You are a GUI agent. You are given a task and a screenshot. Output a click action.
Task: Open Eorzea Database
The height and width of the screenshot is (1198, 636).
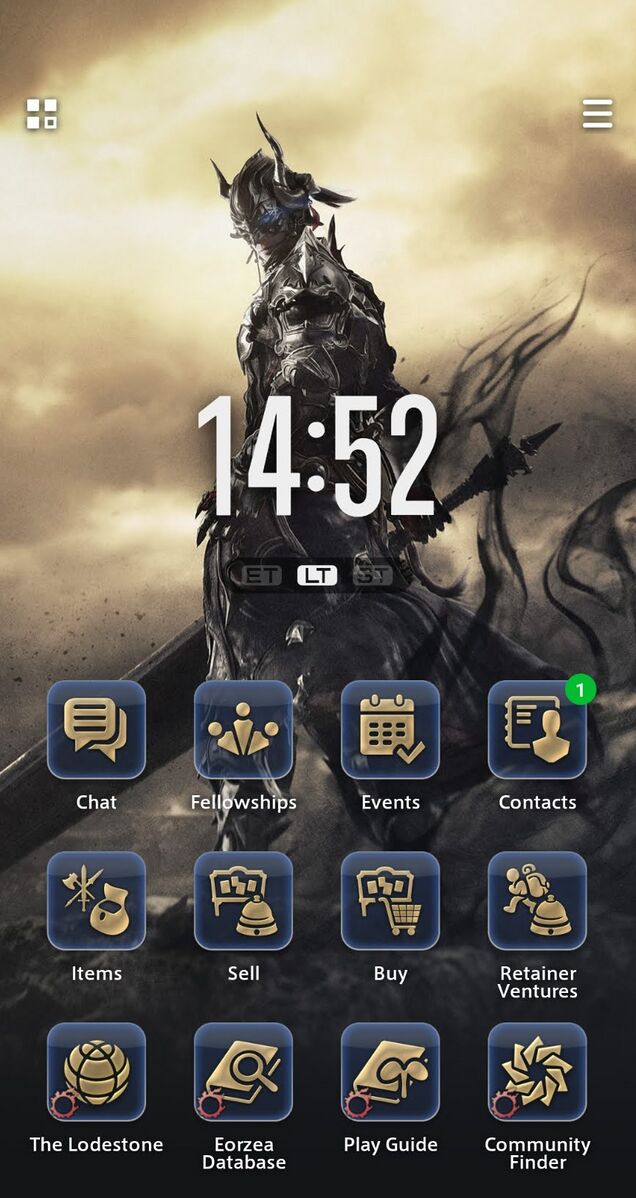(x=243, y=1072)
